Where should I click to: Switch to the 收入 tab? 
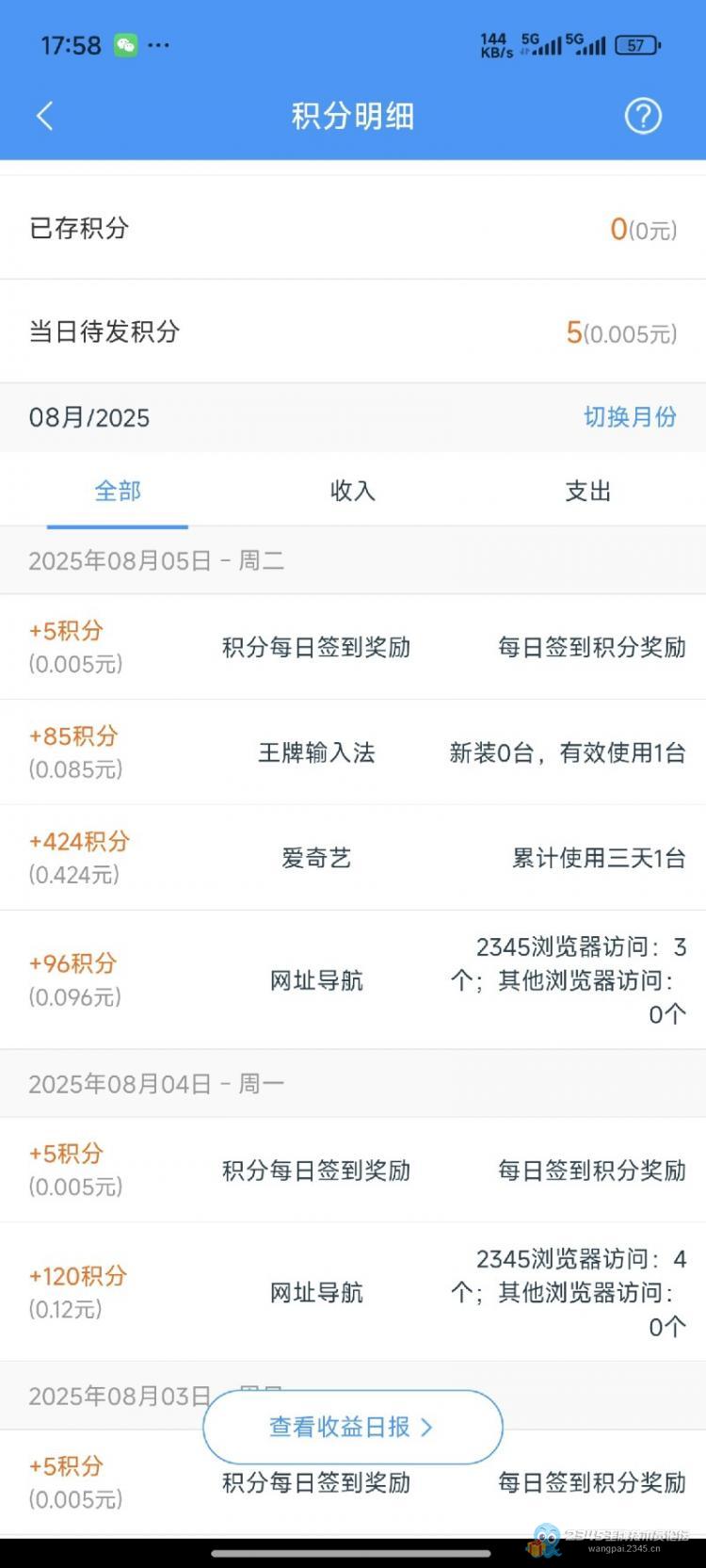353,491
